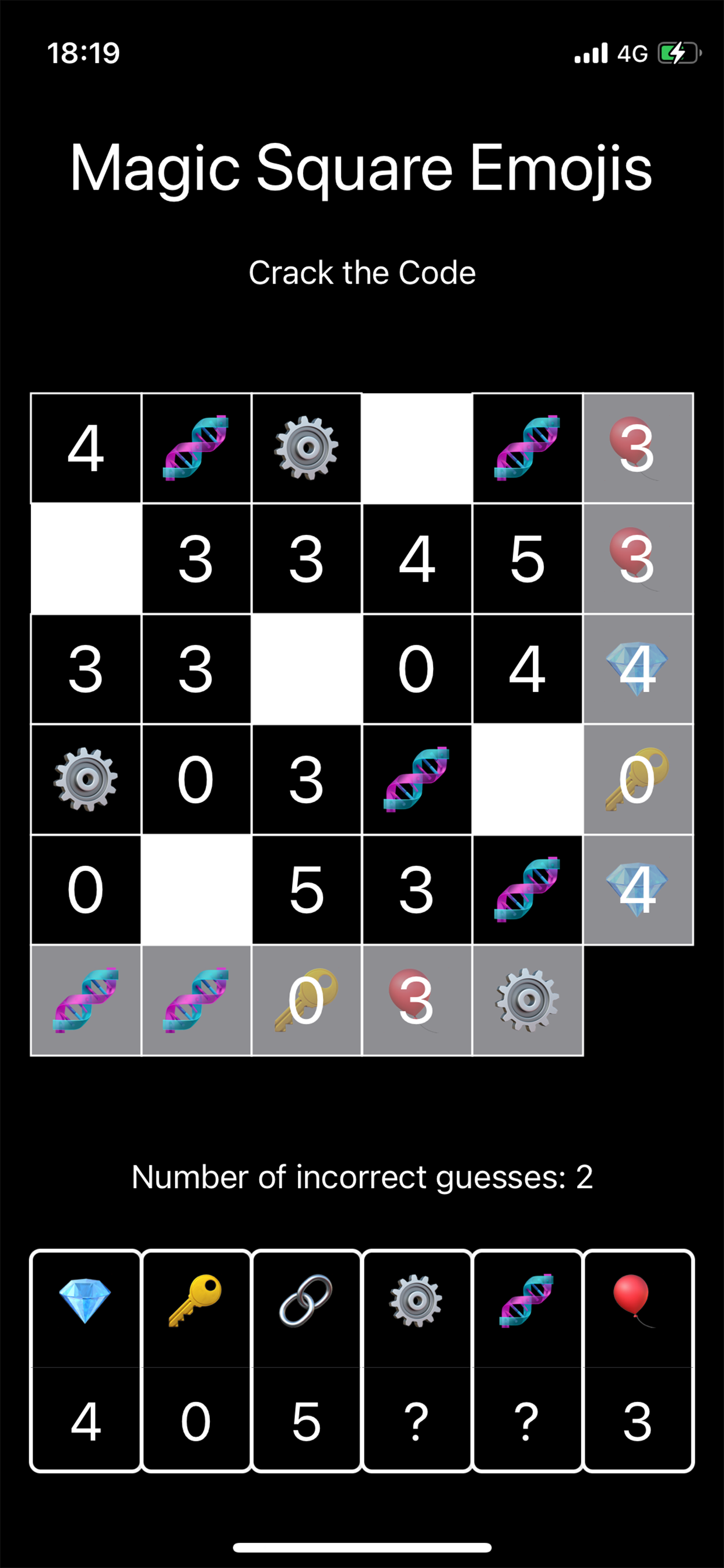724x1568 pixels.
Task: Select the gear code card with question mark
Action: [x=416, y=1361]
